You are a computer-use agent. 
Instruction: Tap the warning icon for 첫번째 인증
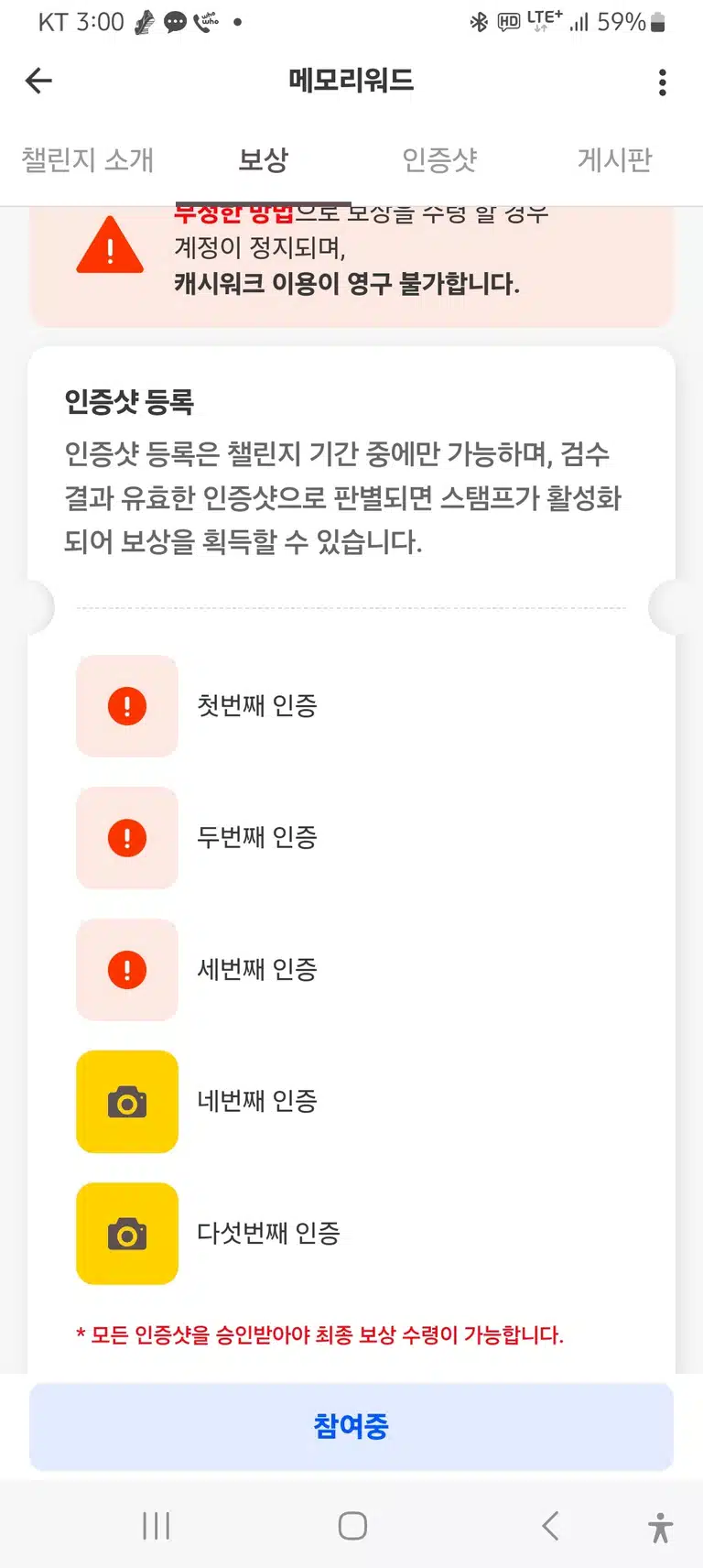click(x=127, y=706)
